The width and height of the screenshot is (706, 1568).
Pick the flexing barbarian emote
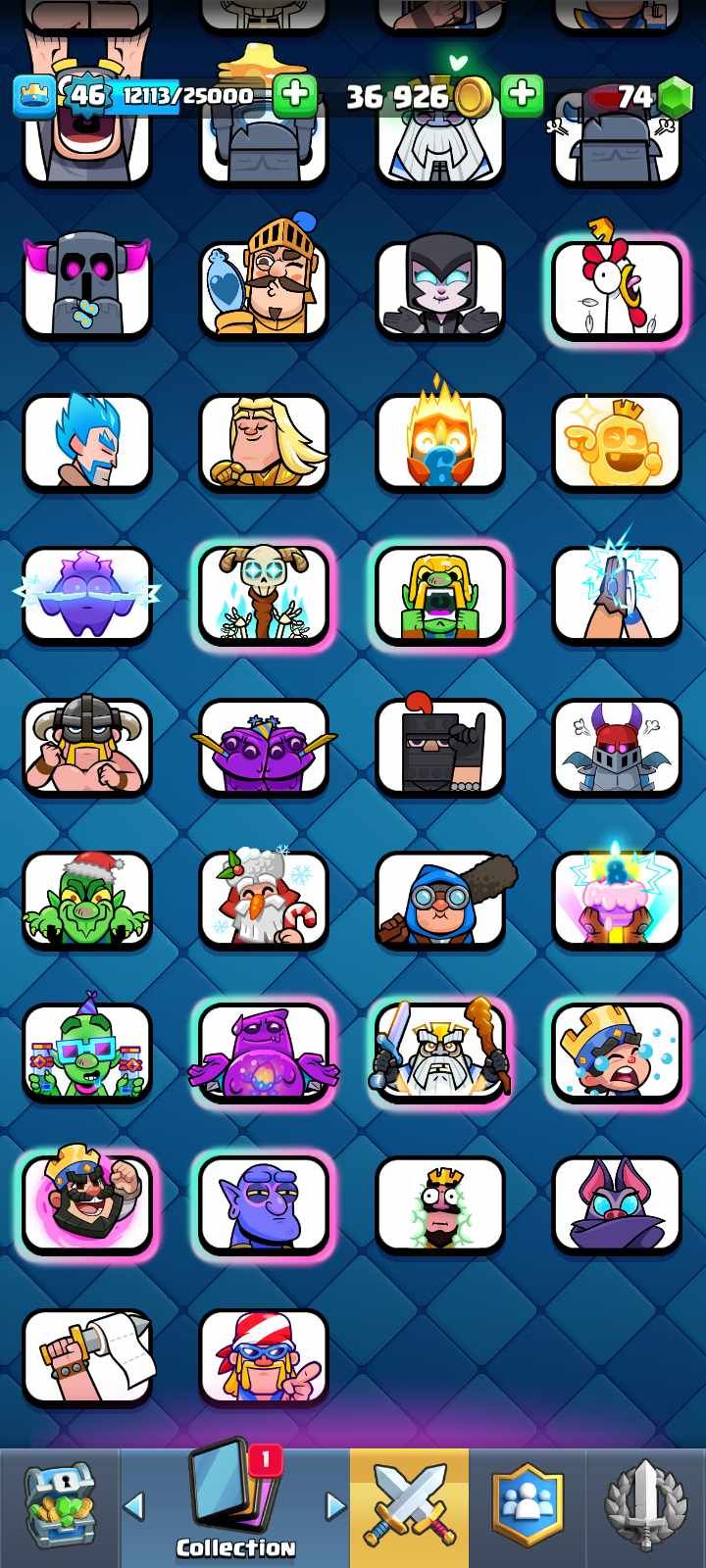click(87, 747)
